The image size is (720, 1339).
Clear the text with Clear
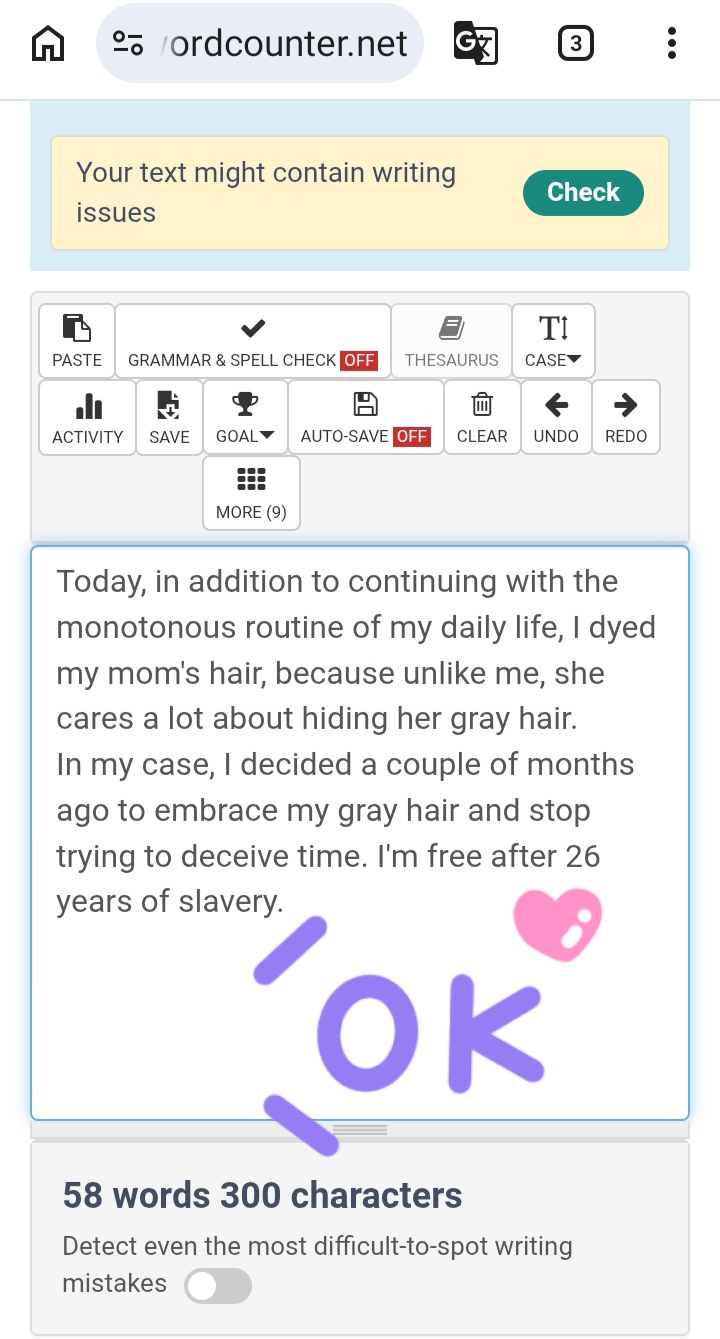click(482, 417)
